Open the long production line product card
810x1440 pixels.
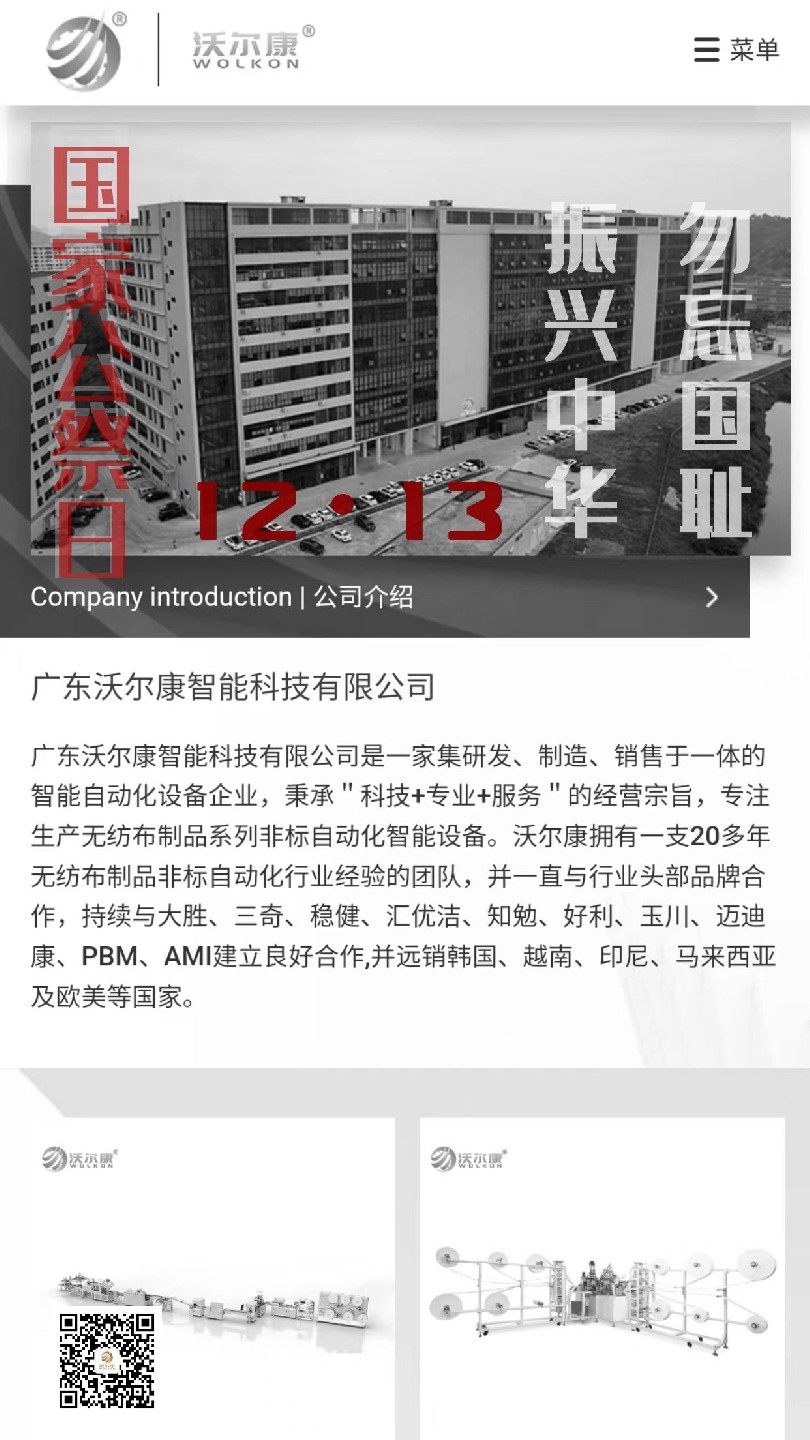pos(213,1280)
